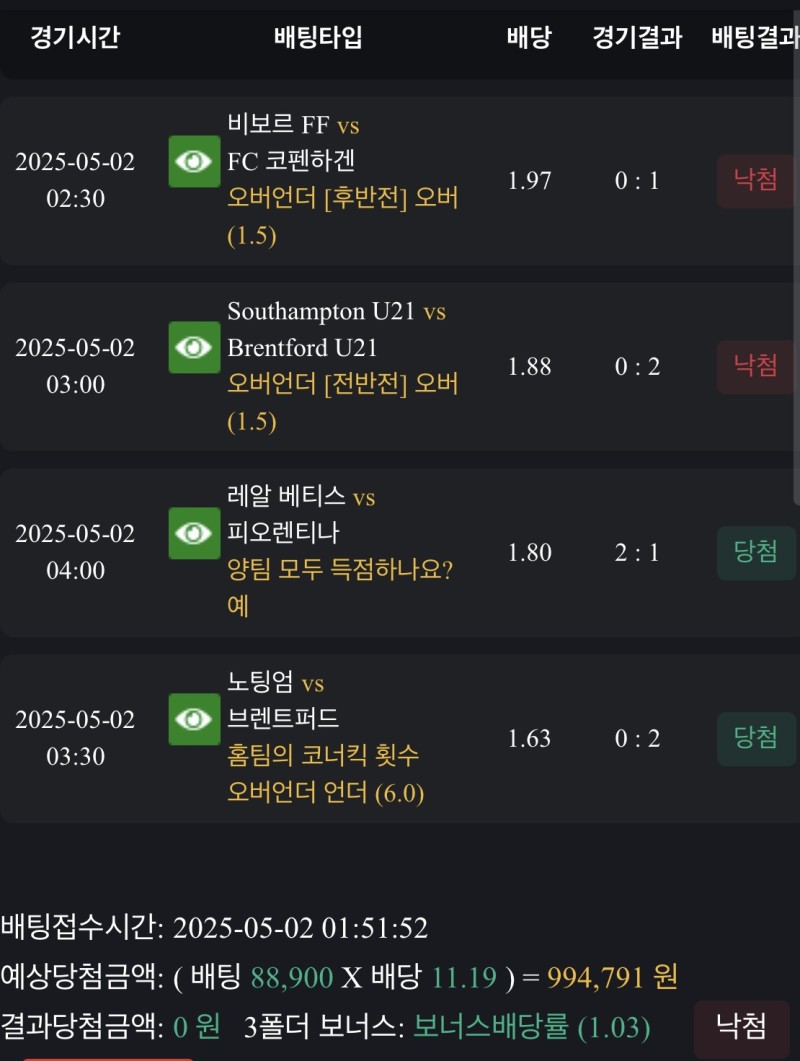Show match info for 노팅엄 vs 브렌트퍼드
The width and height of the screenshot is (800, 1061).
tap(194, 720)
